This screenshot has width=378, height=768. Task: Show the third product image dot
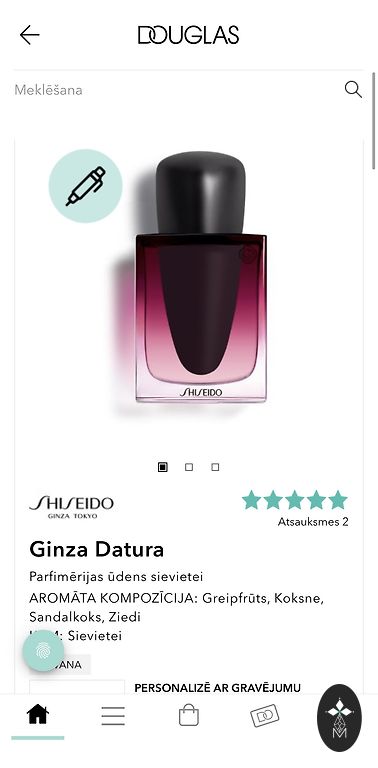(215, 467)
